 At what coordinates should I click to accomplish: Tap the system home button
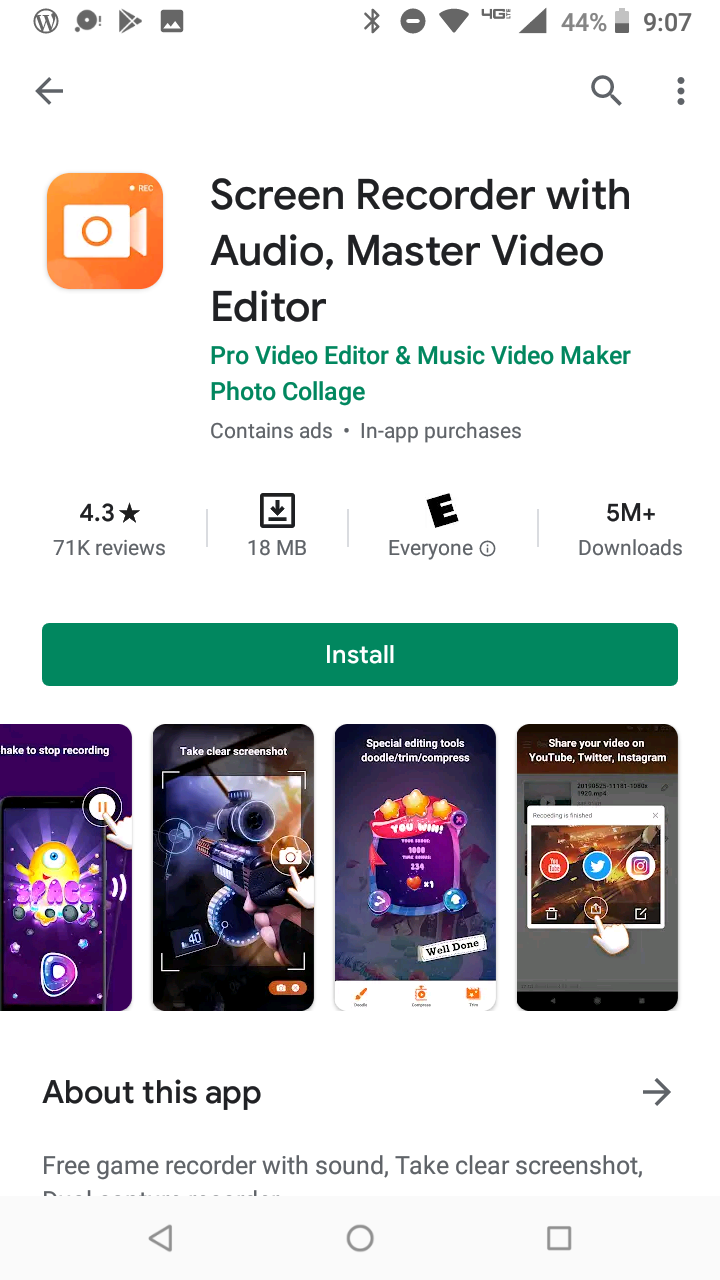coord(360,1238)
